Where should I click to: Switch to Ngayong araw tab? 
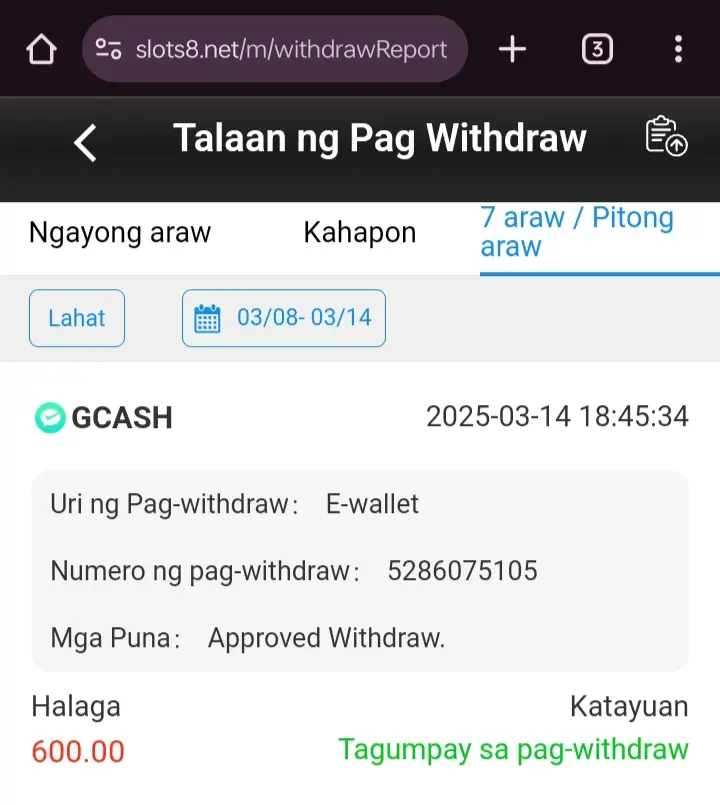click(x=120, y=233)
